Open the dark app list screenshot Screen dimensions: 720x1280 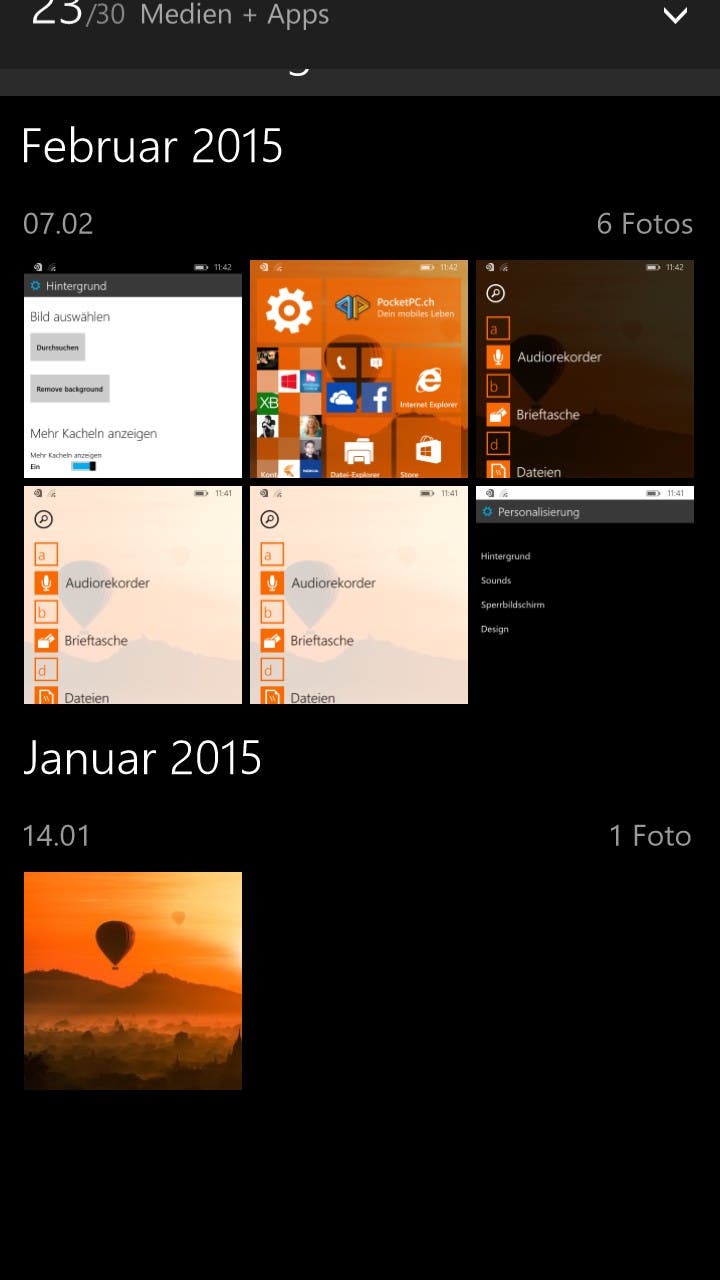[585, 369]
